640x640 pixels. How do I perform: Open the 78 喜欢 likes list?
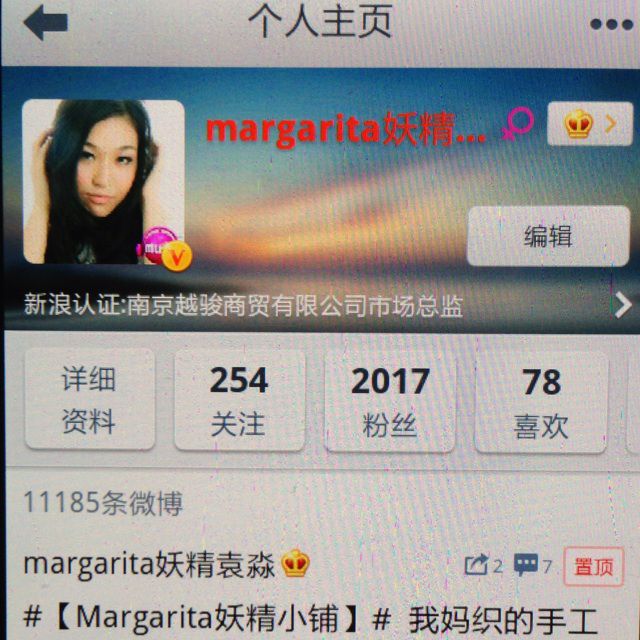pos(541,400)
